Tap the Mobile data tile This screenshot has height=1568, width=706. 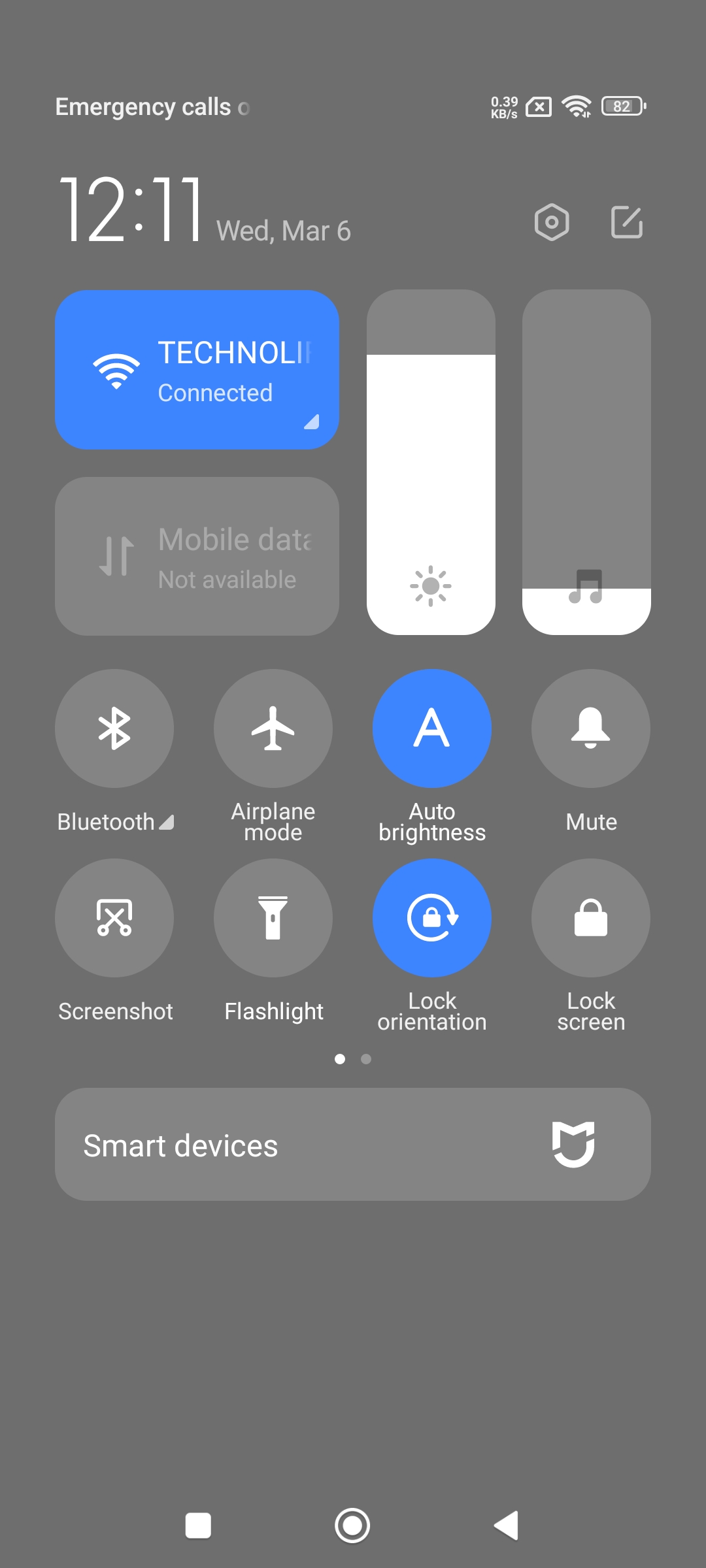pyautogui.click(x=196, y=556)
